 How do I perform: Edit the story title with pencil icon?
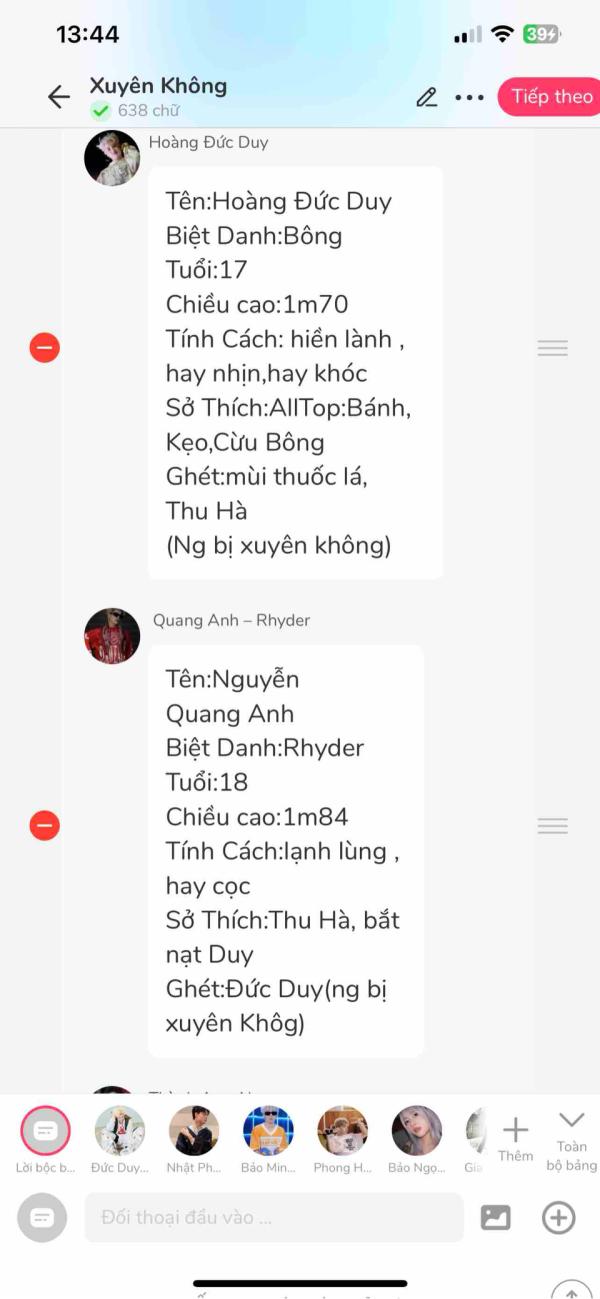pos(427,97)
